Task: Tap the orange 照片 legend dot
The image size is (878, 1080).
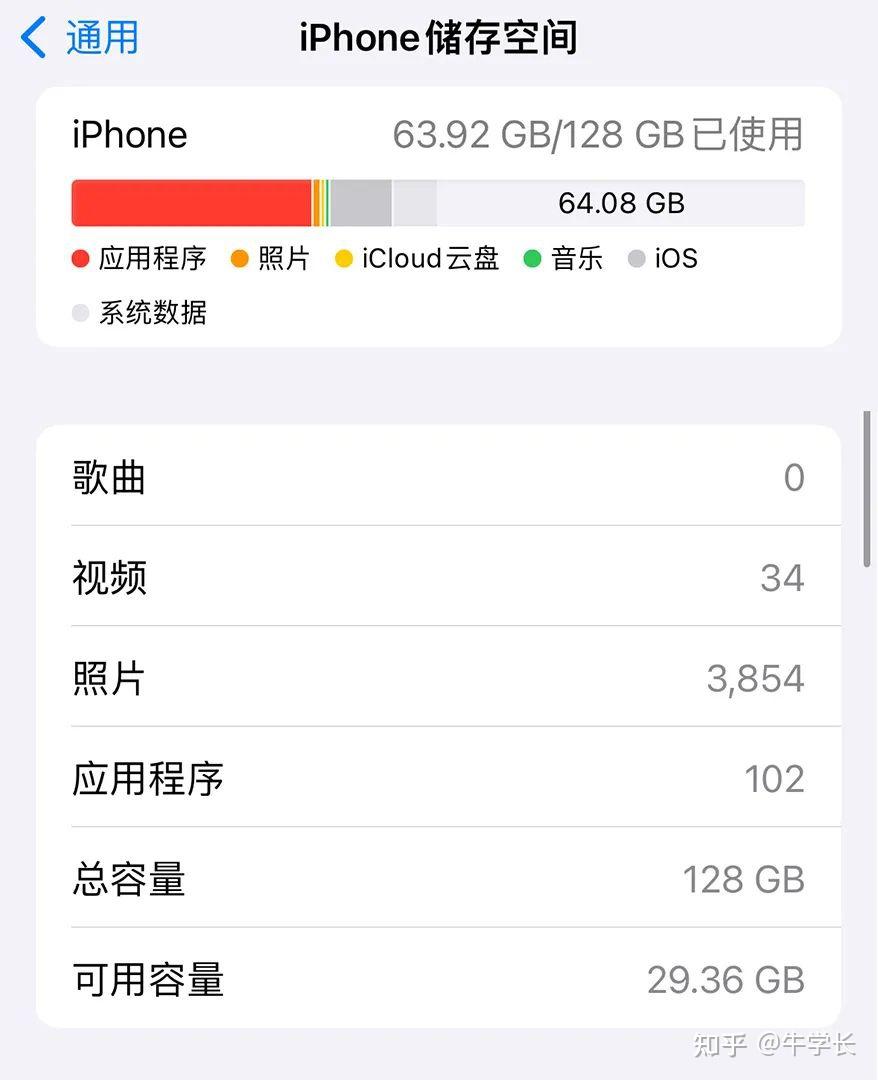Action: tap(240, 258)
